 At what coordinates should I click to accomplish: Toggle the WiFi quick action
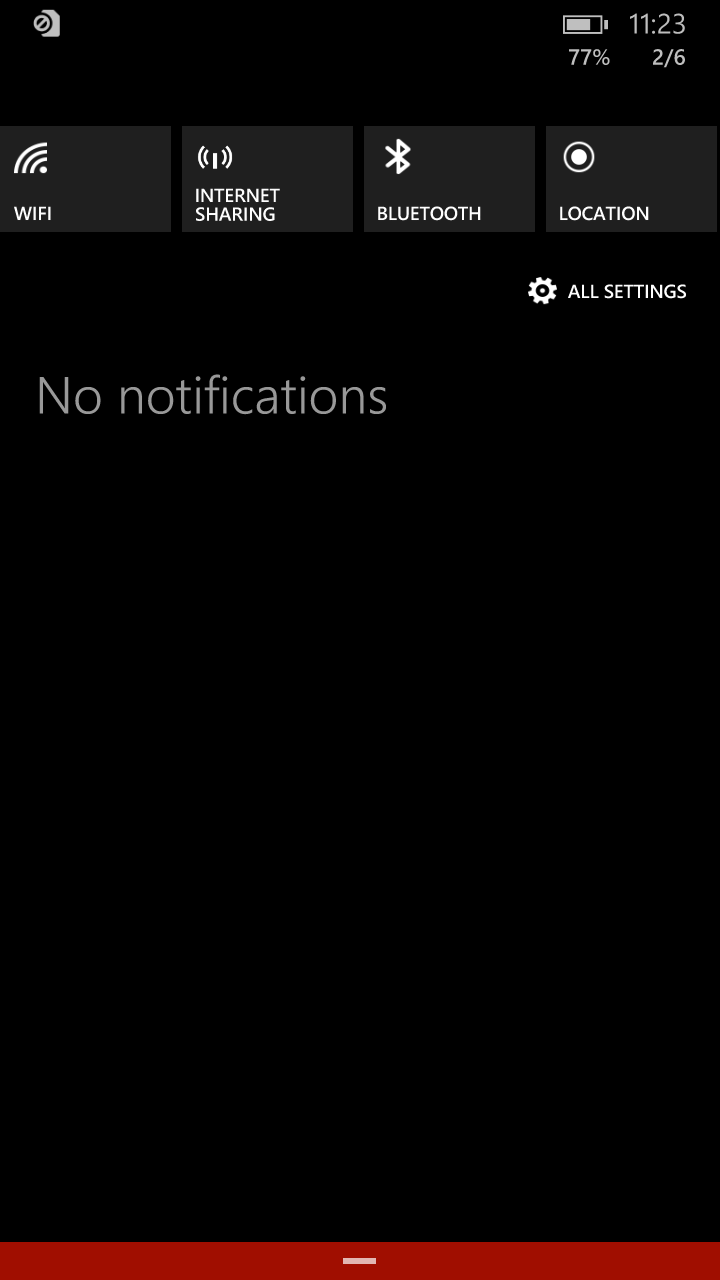[85, 179]
